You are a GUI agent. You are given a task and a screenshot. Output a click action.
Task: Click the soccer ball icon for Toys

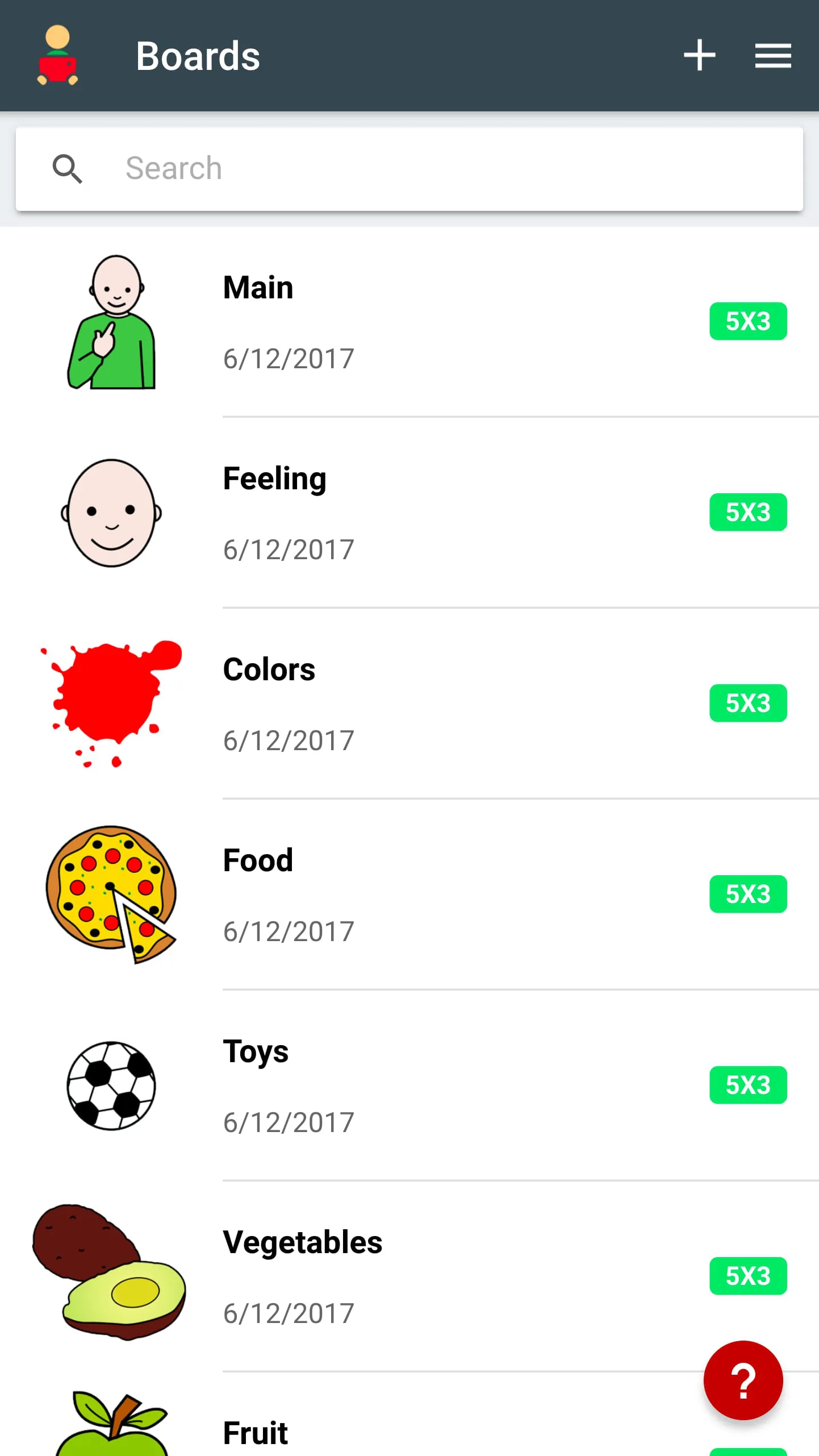[111, 1087]
